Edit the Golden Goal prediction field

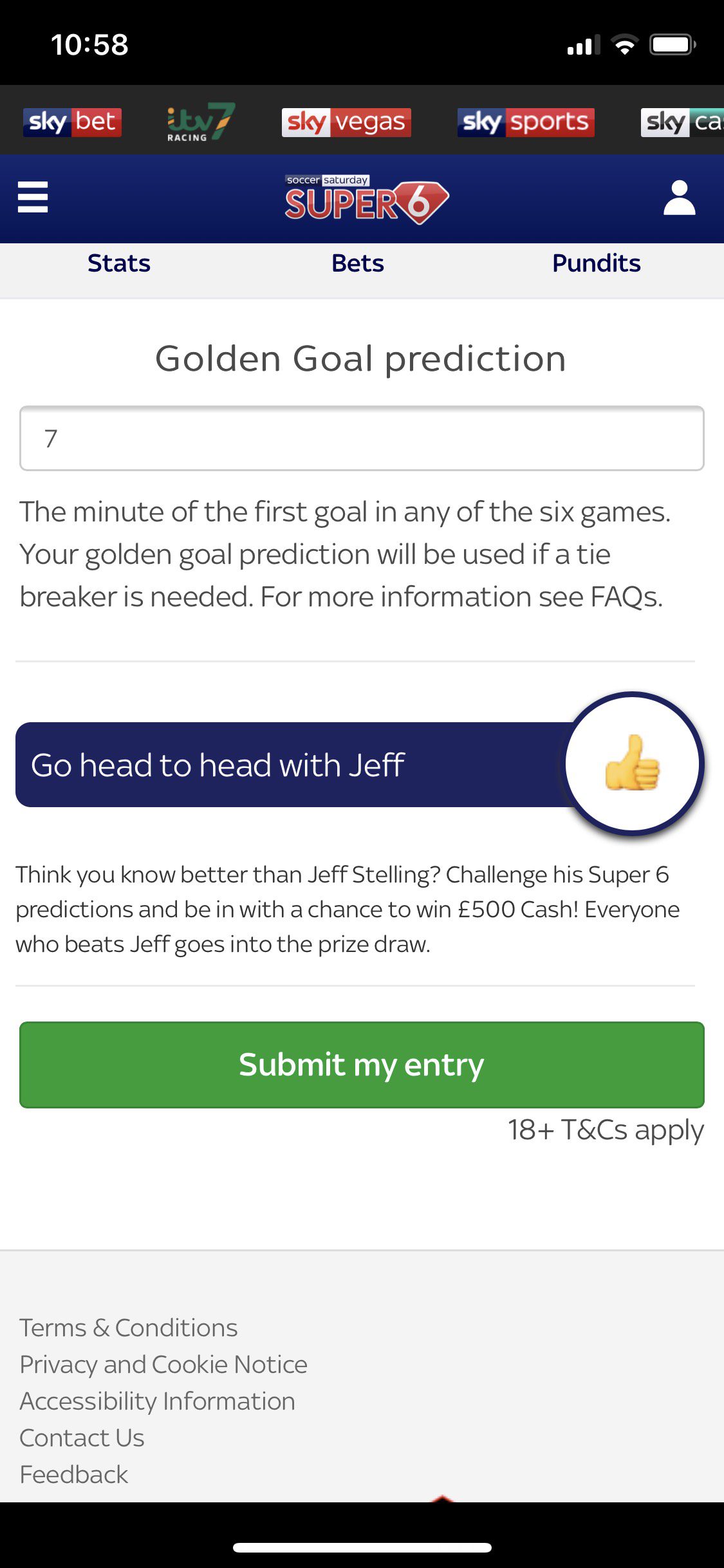point(362,438)
